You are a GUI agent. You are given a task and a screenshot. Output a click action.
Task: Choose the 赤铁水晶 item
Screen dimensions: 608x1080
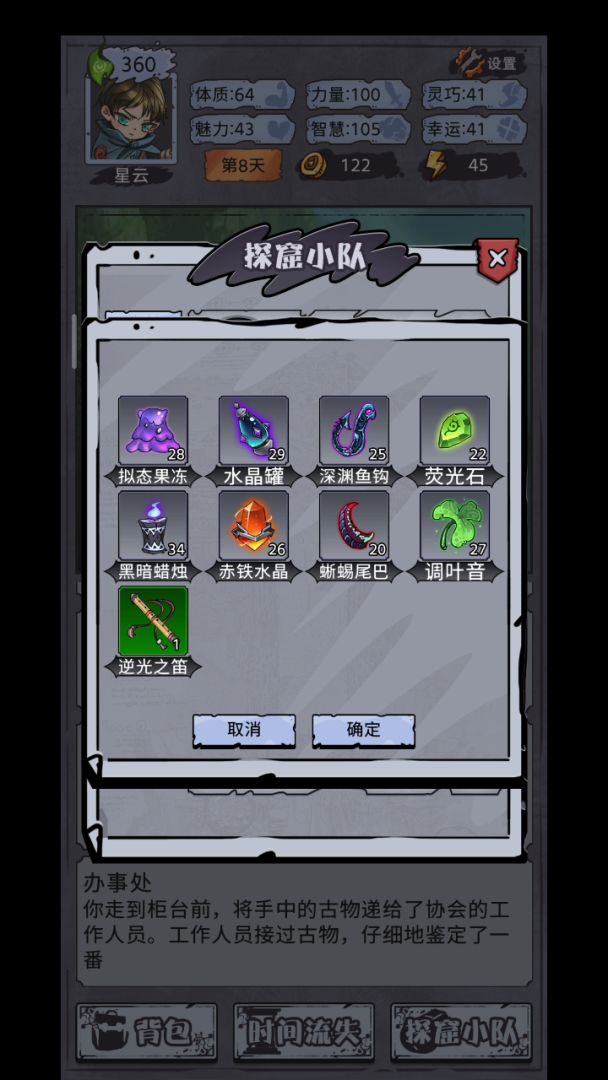[254, 526]
